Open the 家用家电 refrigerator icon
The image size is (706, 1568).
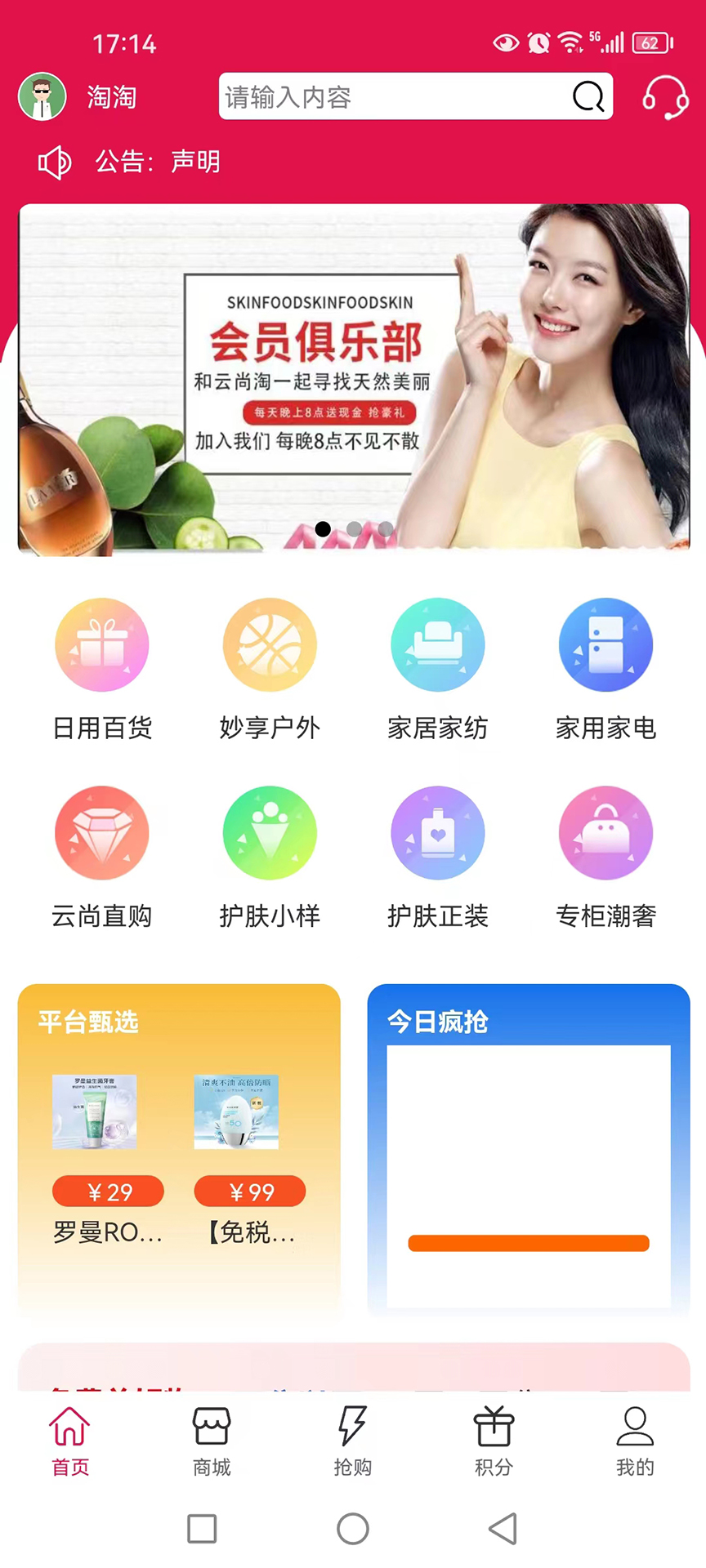click(605, 644)
